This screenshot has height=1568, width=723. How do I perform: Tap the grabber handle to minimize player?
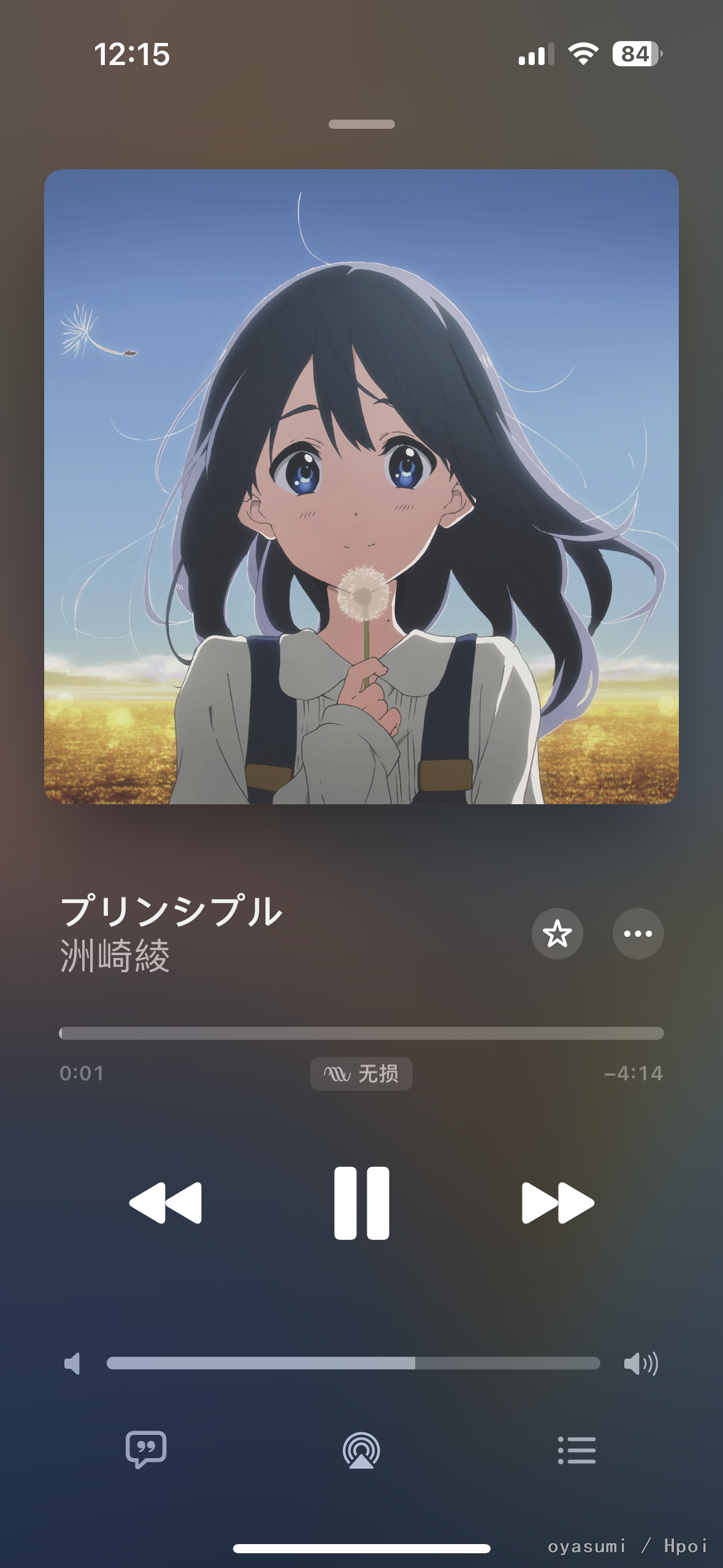[361, 124]
